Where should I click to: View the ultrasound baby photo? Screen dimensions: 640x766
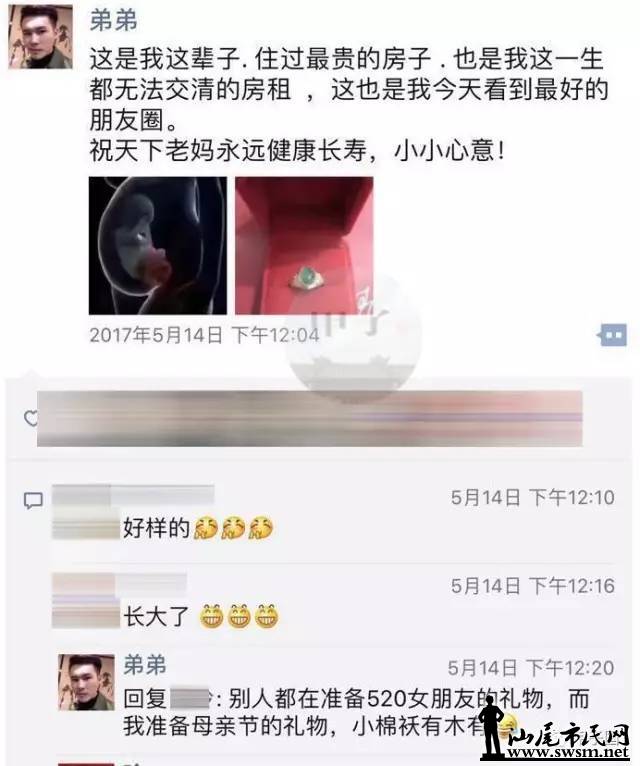click(158, 246)
